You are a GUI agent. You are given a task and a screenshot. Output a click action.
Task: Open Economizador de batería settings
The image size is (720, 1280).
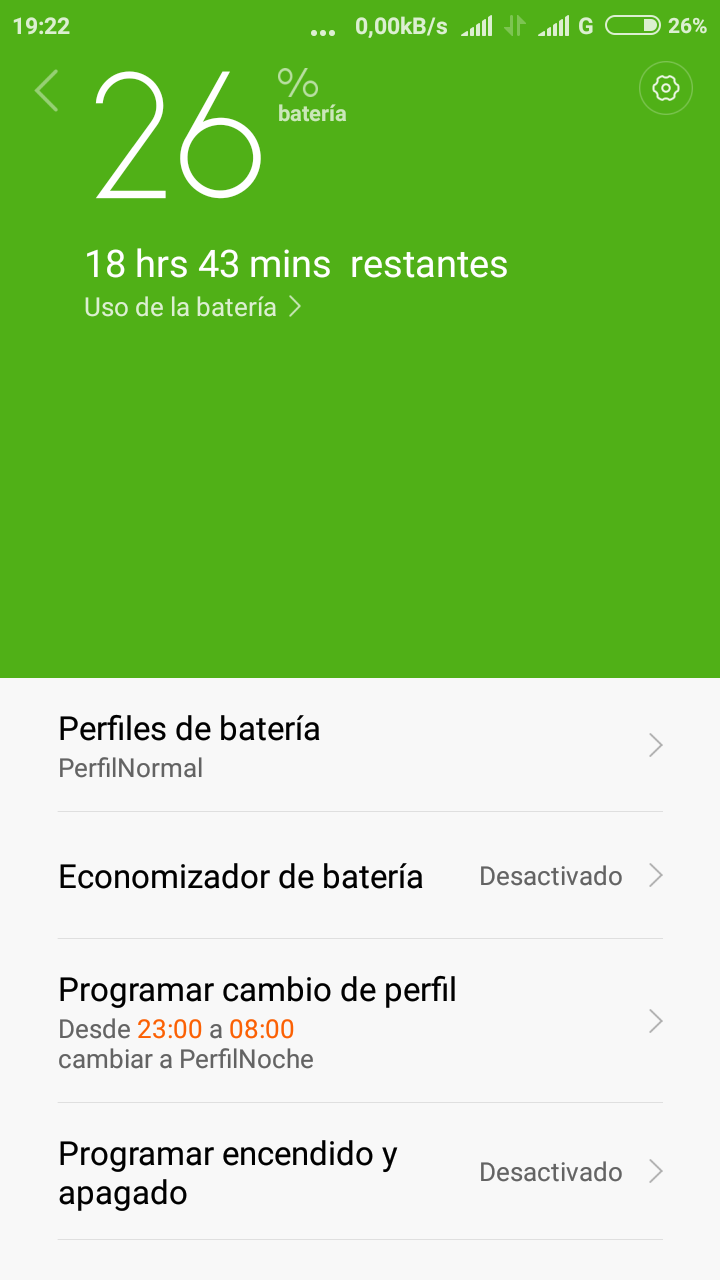pyautogui.click(x=360, y=876)
